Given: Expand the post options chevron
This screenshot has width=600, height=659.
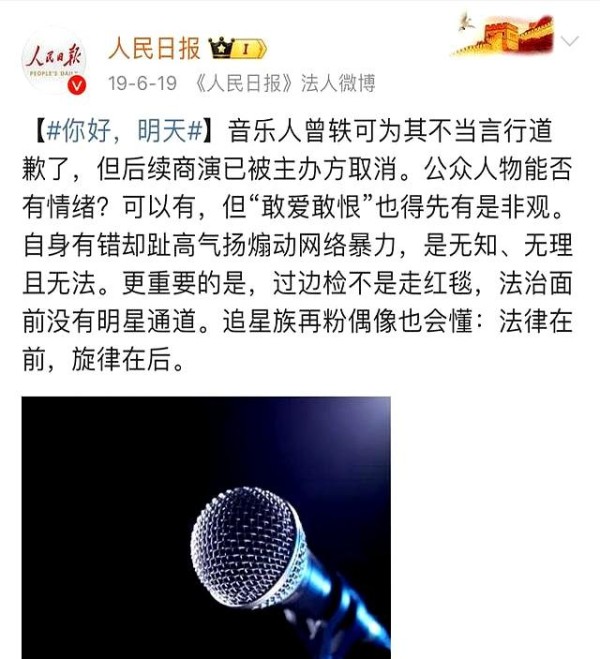Looking at the screenshot, I should (570, 43).
